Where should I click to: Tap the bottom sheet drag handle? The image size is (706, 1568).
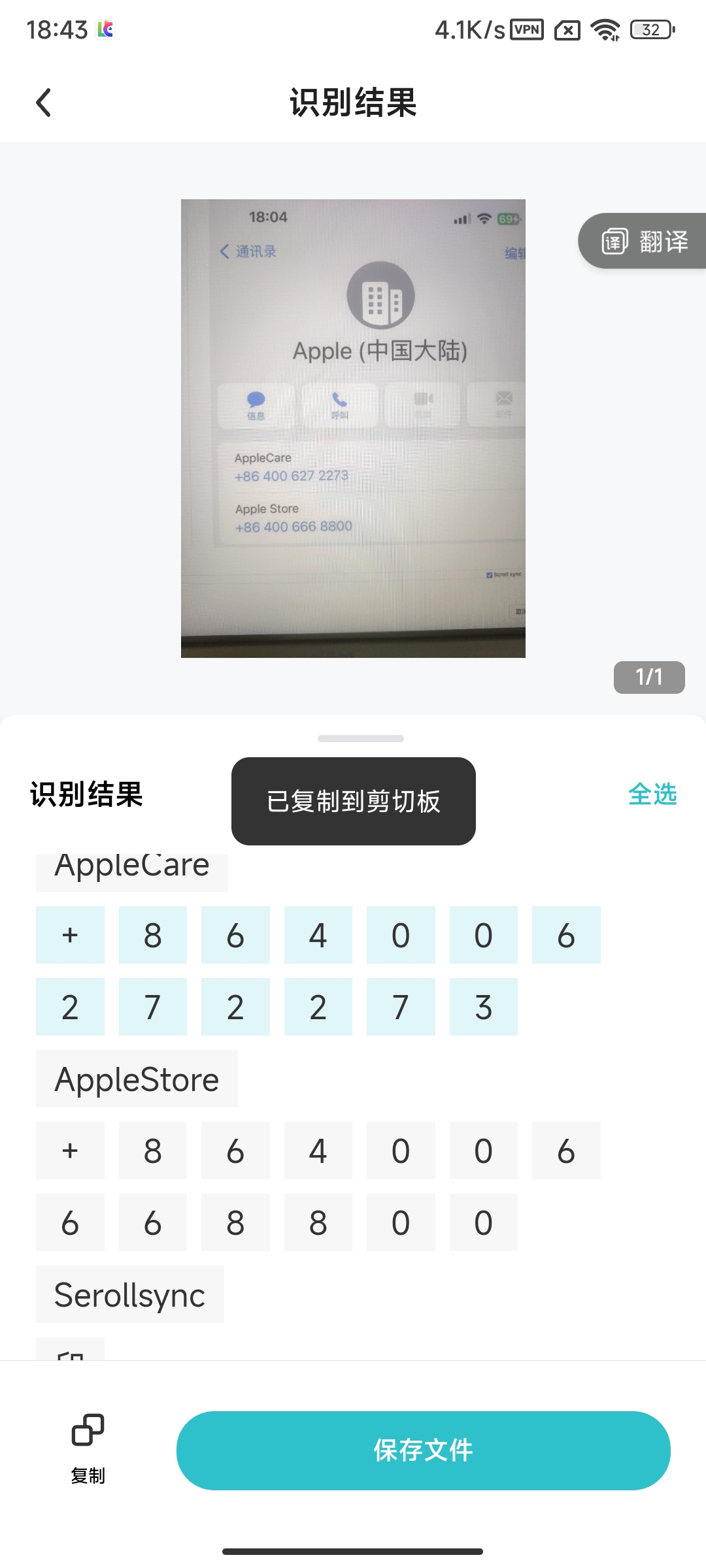tap(361, 738)
